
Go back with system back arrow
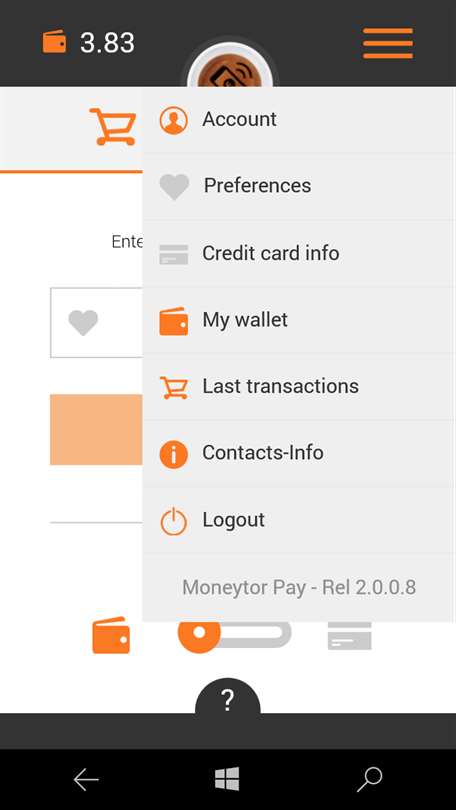coord(86,779)
